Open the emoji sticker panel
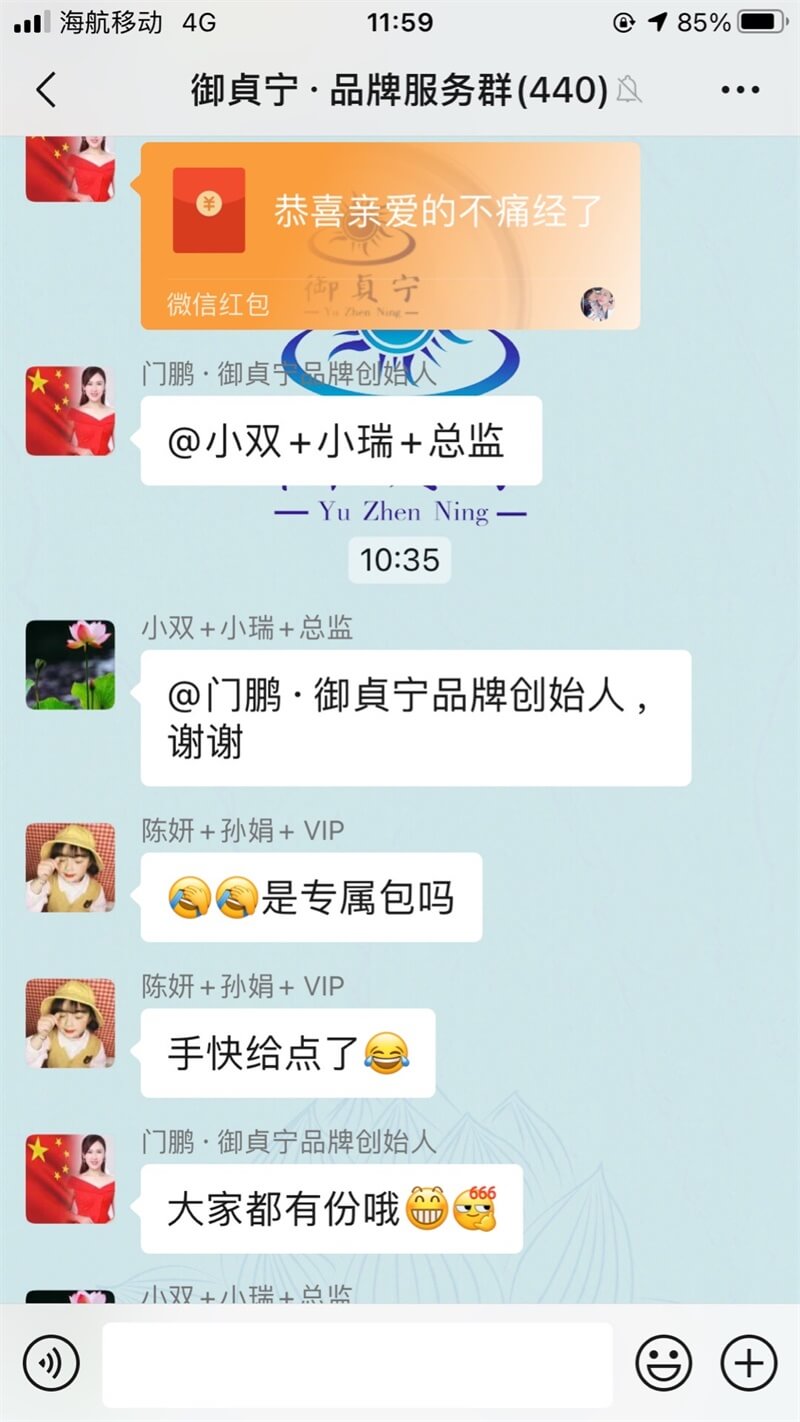 664,1363
